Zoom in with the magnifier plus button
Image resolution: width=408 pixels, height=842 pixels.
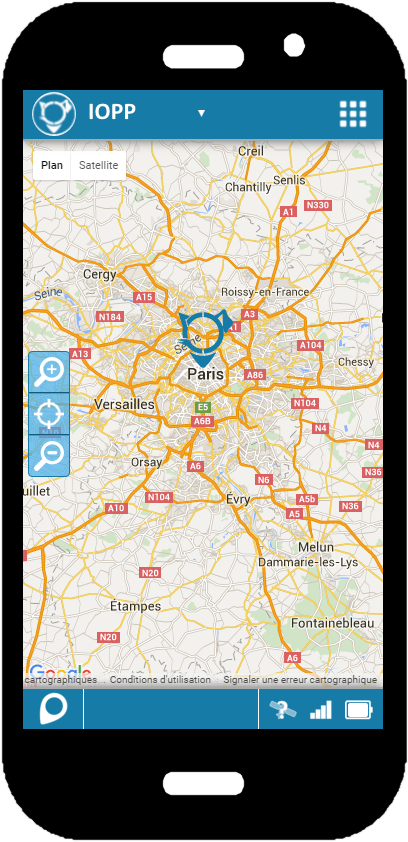49,372
